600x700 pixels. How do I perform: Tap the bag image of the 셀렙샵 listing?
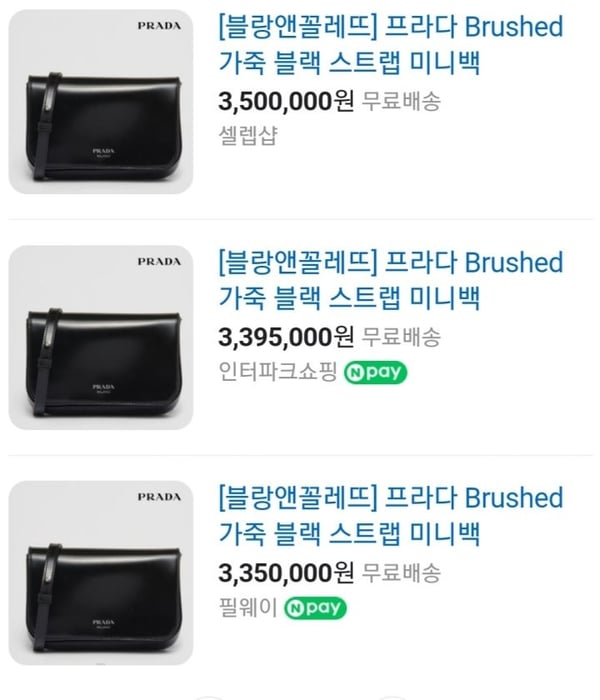(101, 102)
